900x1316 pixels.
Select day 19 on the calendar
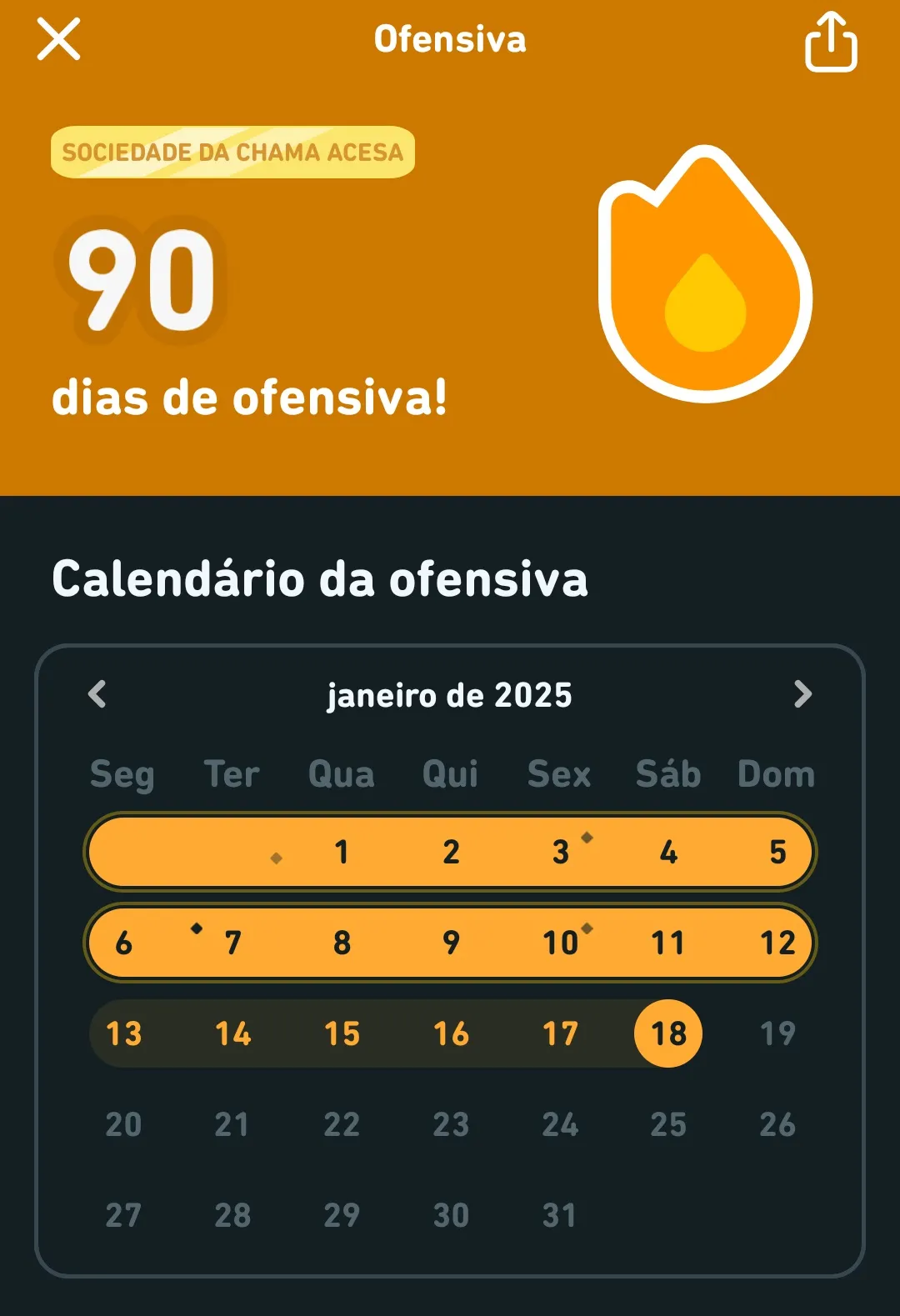point(777,1033)
